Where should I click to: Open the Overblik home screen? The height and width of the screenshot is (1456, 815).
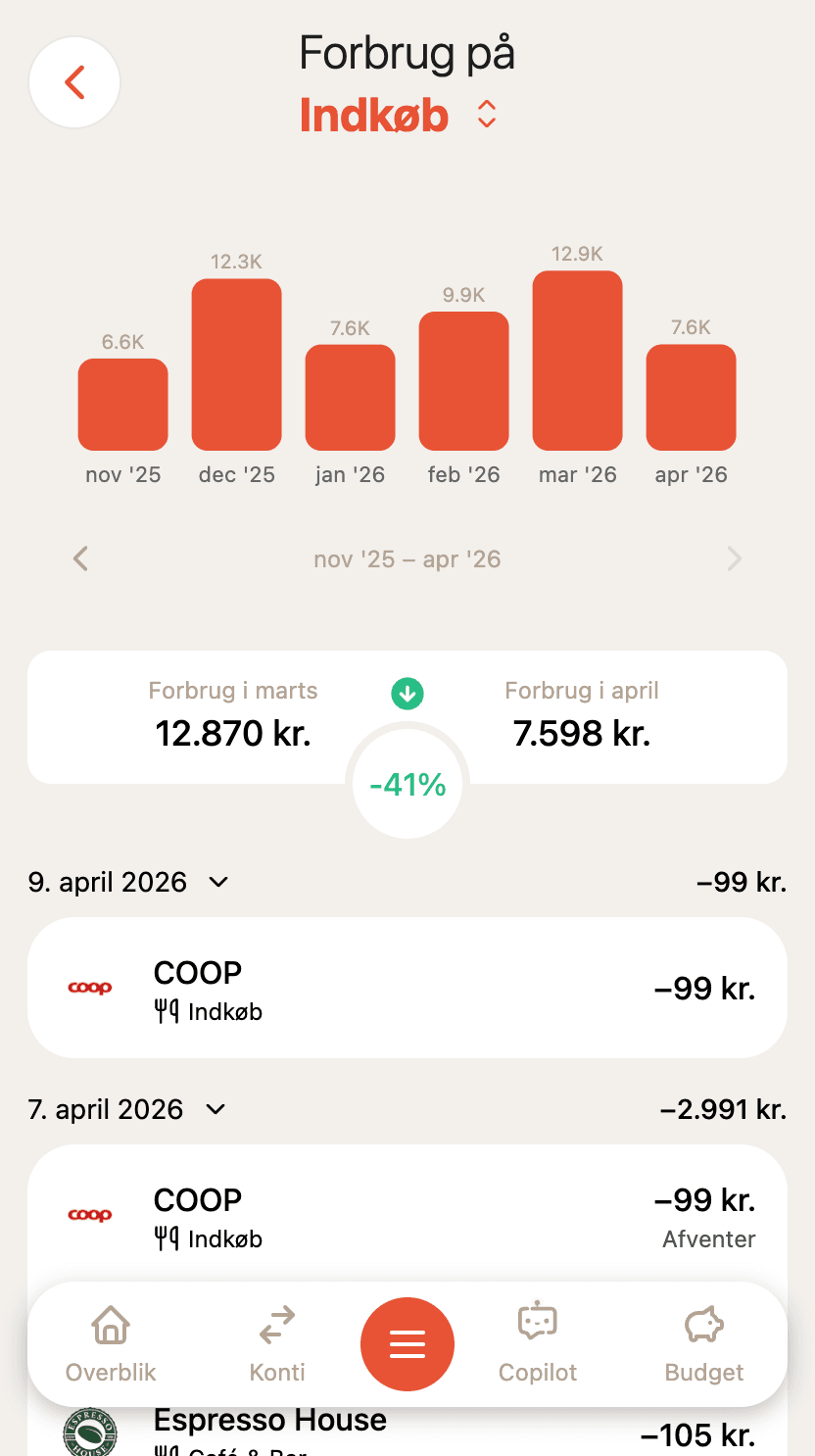[110, 1343]
